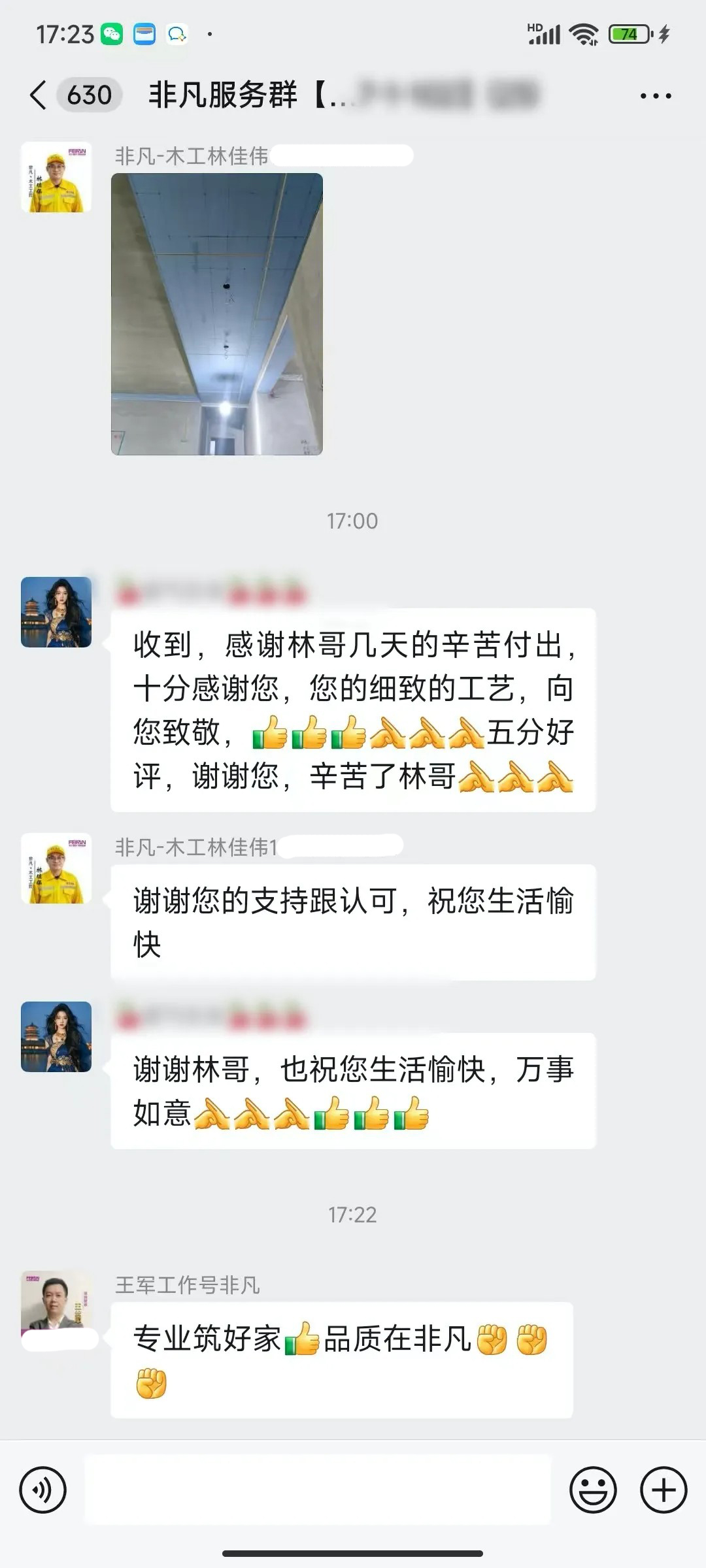This screenshot has width=706, height=1568.
Task: Go back to the chat list
Action: point(39,95)
